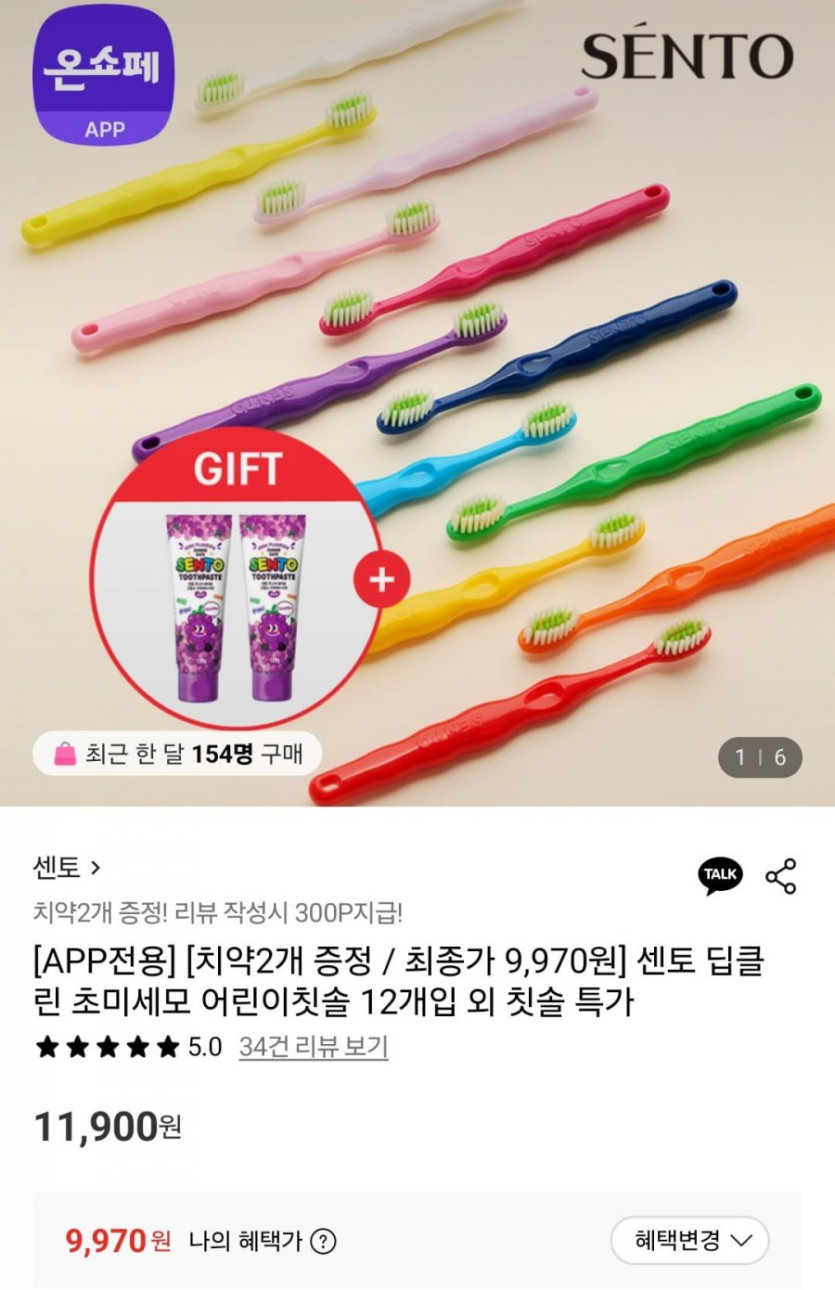Open 34건 리뷰 보기 reviews link
The width and height of the screenshot is (835, 1290).
[x=313, y=1047]
